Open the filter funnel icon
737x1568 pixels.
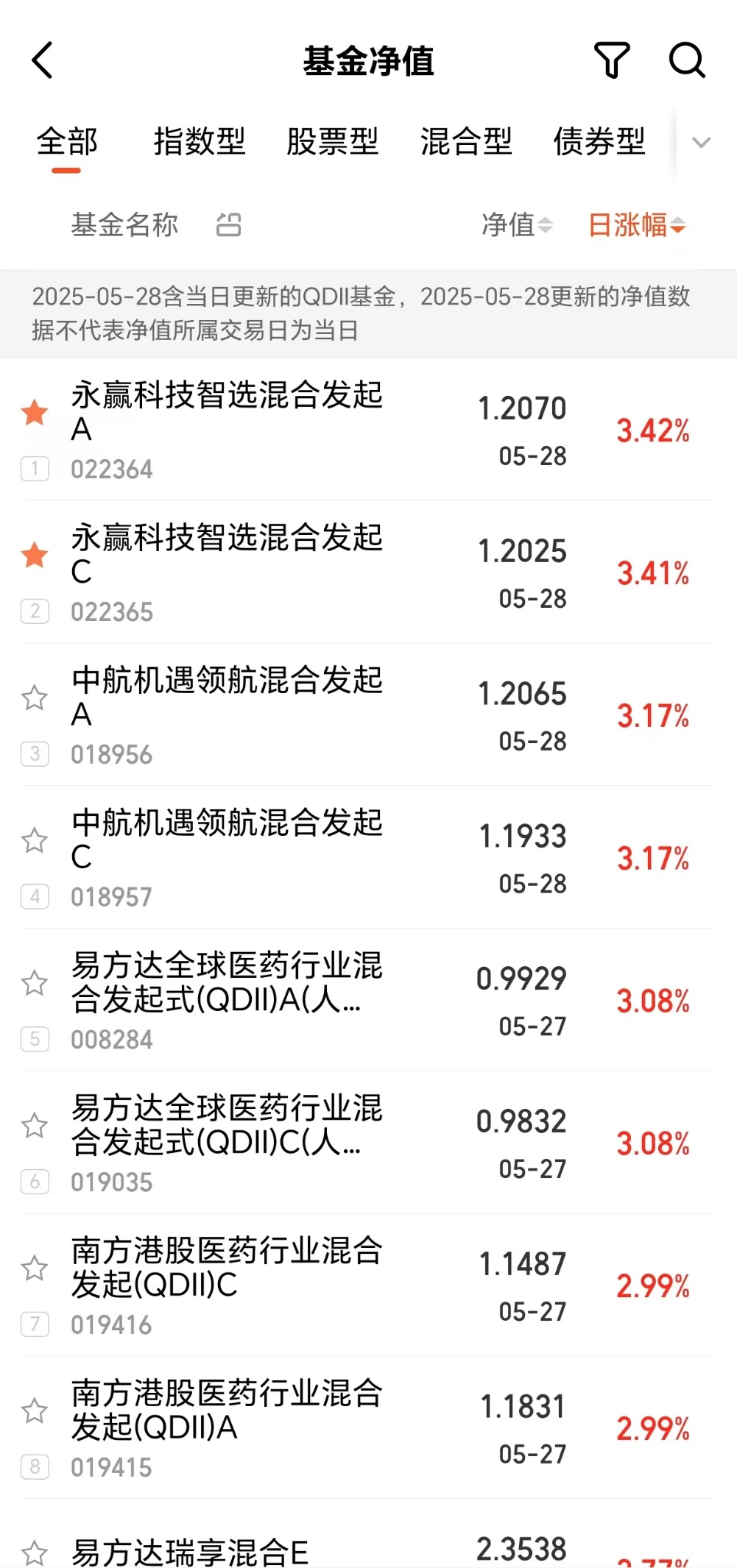612,60
